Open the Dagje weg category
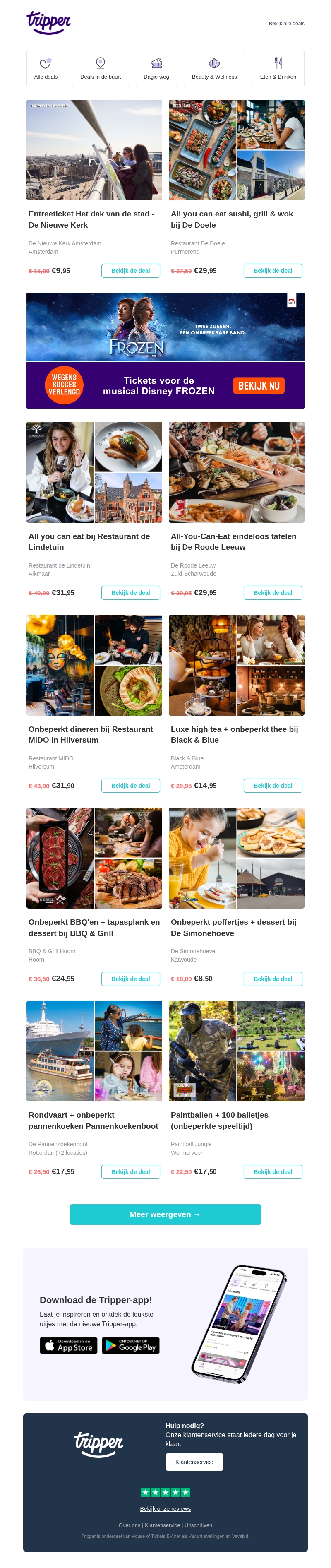Viewport: 331px width, 1568px height. (156, 68)
